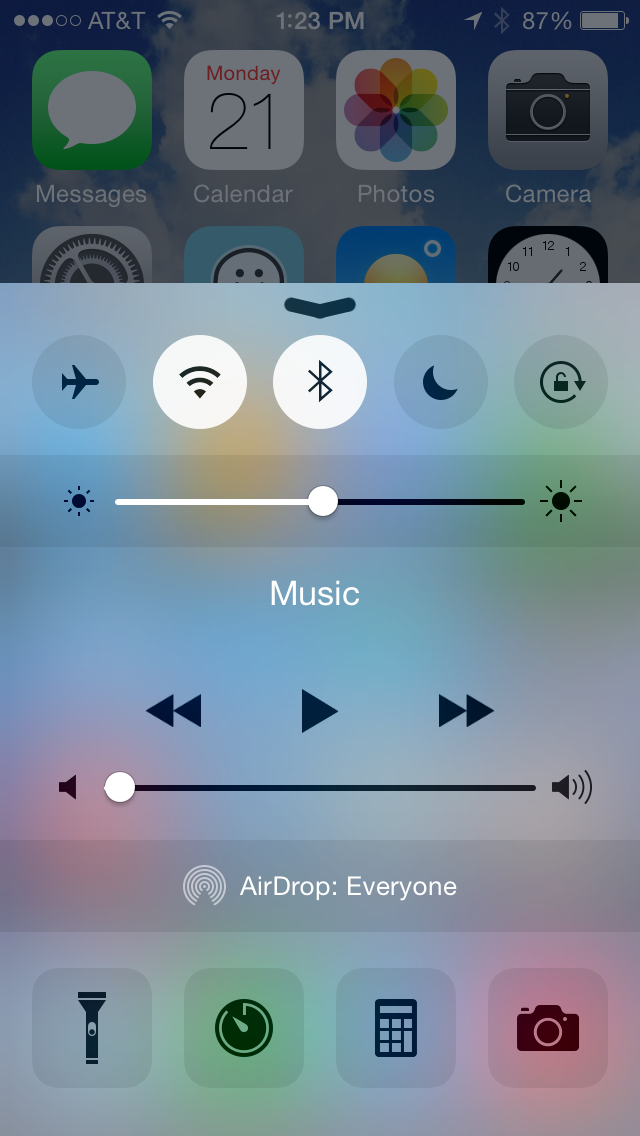Disable Bluetooth
Viewport: 640px width, 1136px height.
320,382
